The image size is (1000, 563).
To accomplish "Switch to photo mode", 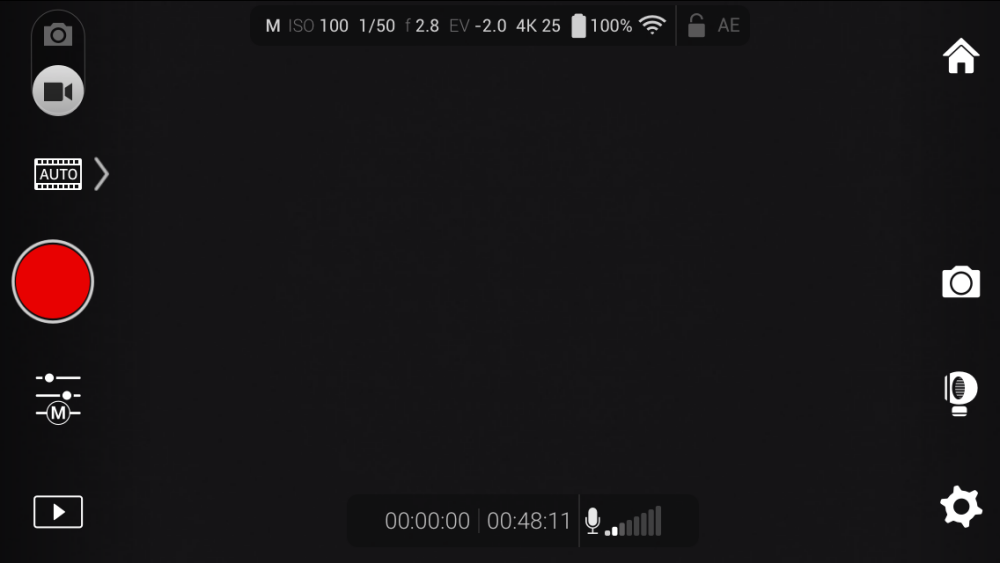I will (x=58, y=36).
